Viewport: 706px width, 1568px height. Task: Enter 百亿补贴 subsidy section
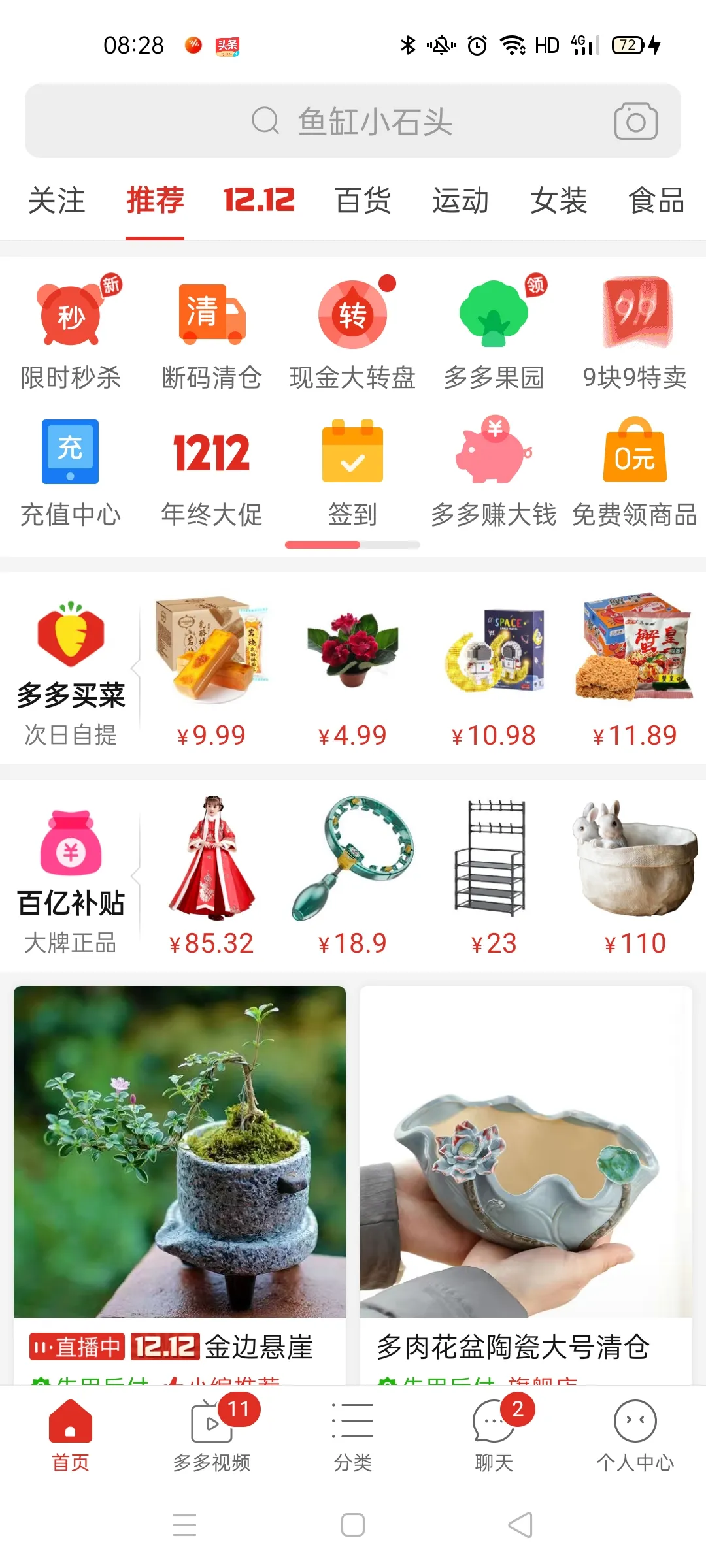(71, 881)
